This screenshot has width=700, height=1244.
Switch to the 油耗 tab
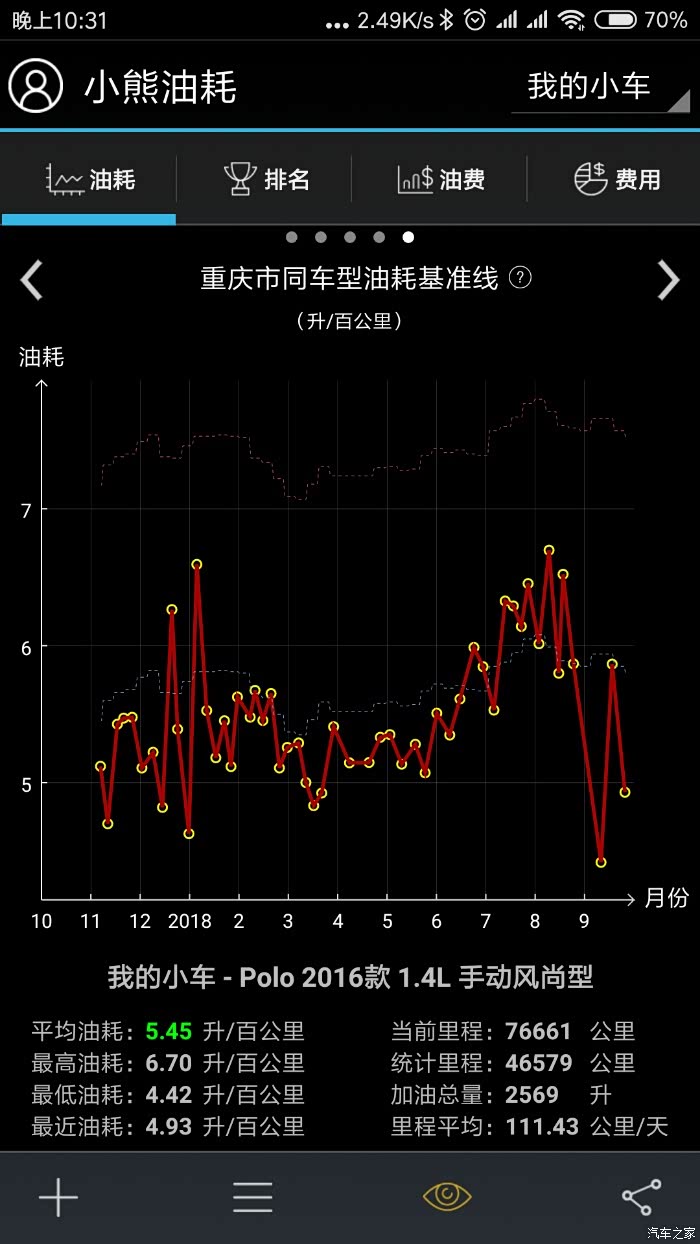[90, 180]
